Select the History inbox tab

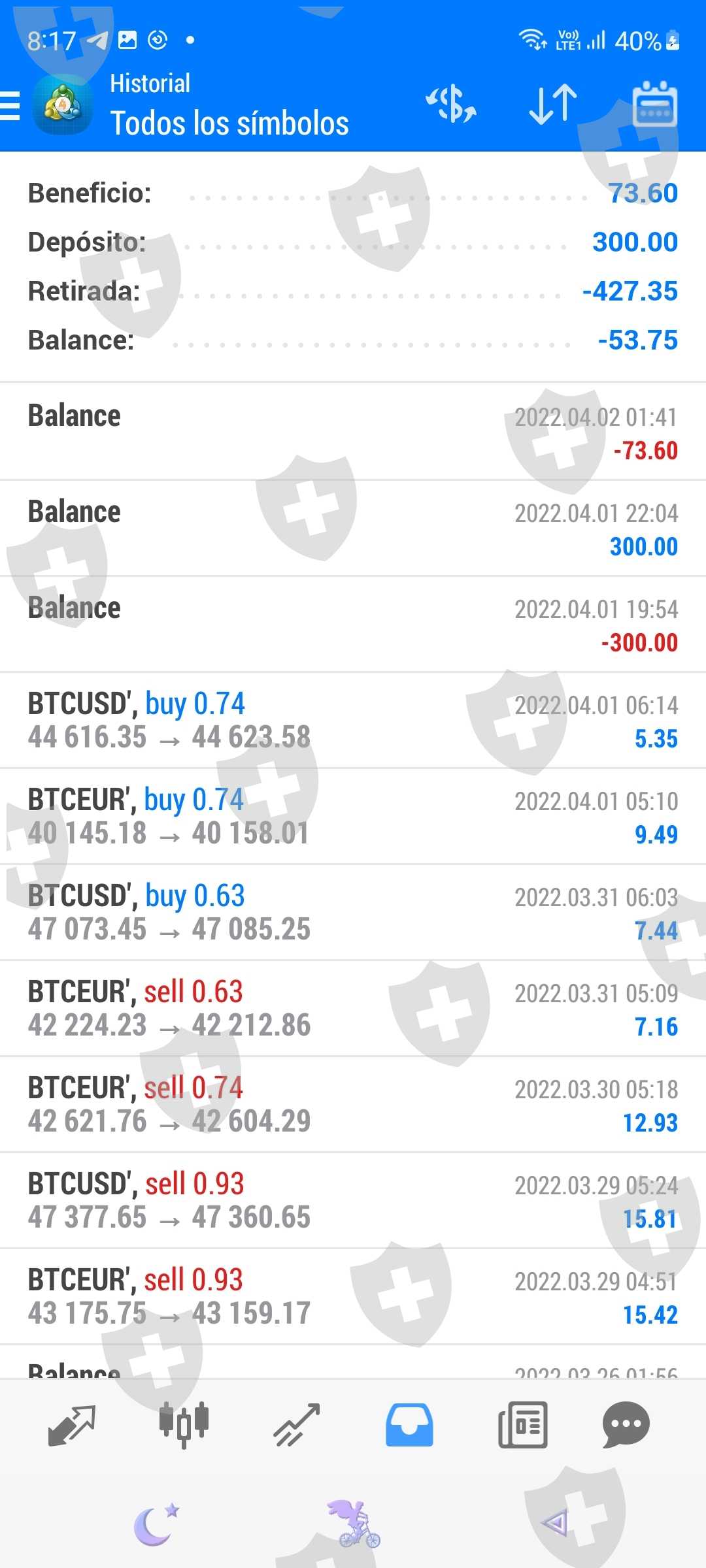[x=409, y=1424]
